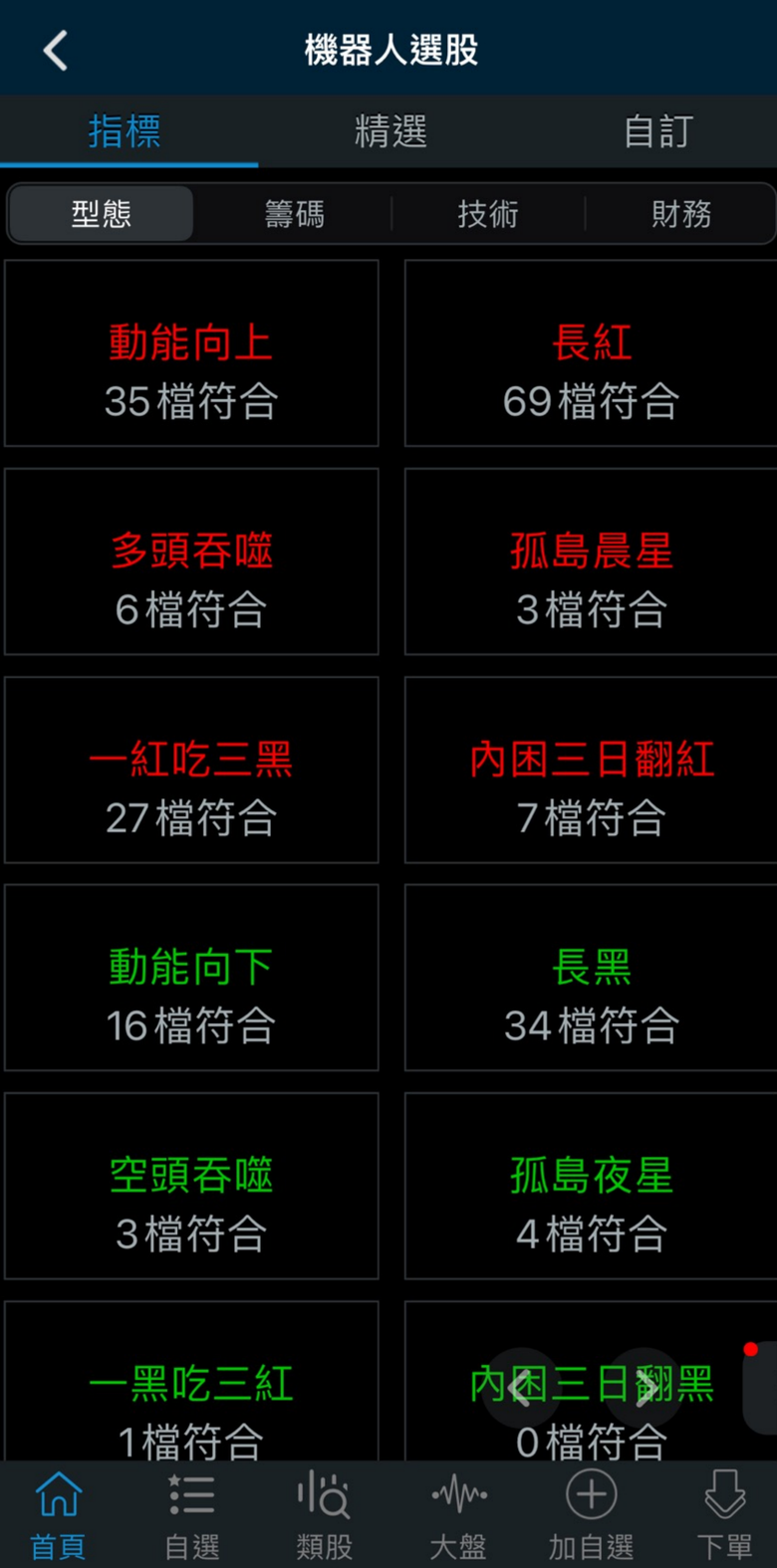Go to the 首頁 home tab
Image resolution: width=777 pixels, height=1568 pixels.
(58, 1515)
